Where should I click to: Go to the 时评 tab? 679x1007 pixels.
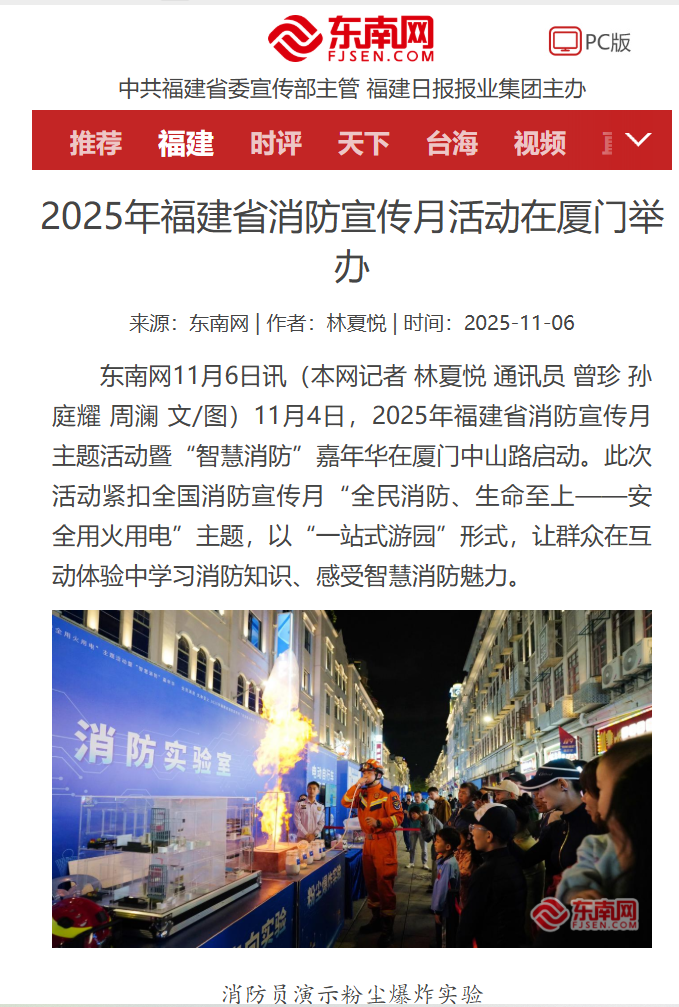[275, 143]
